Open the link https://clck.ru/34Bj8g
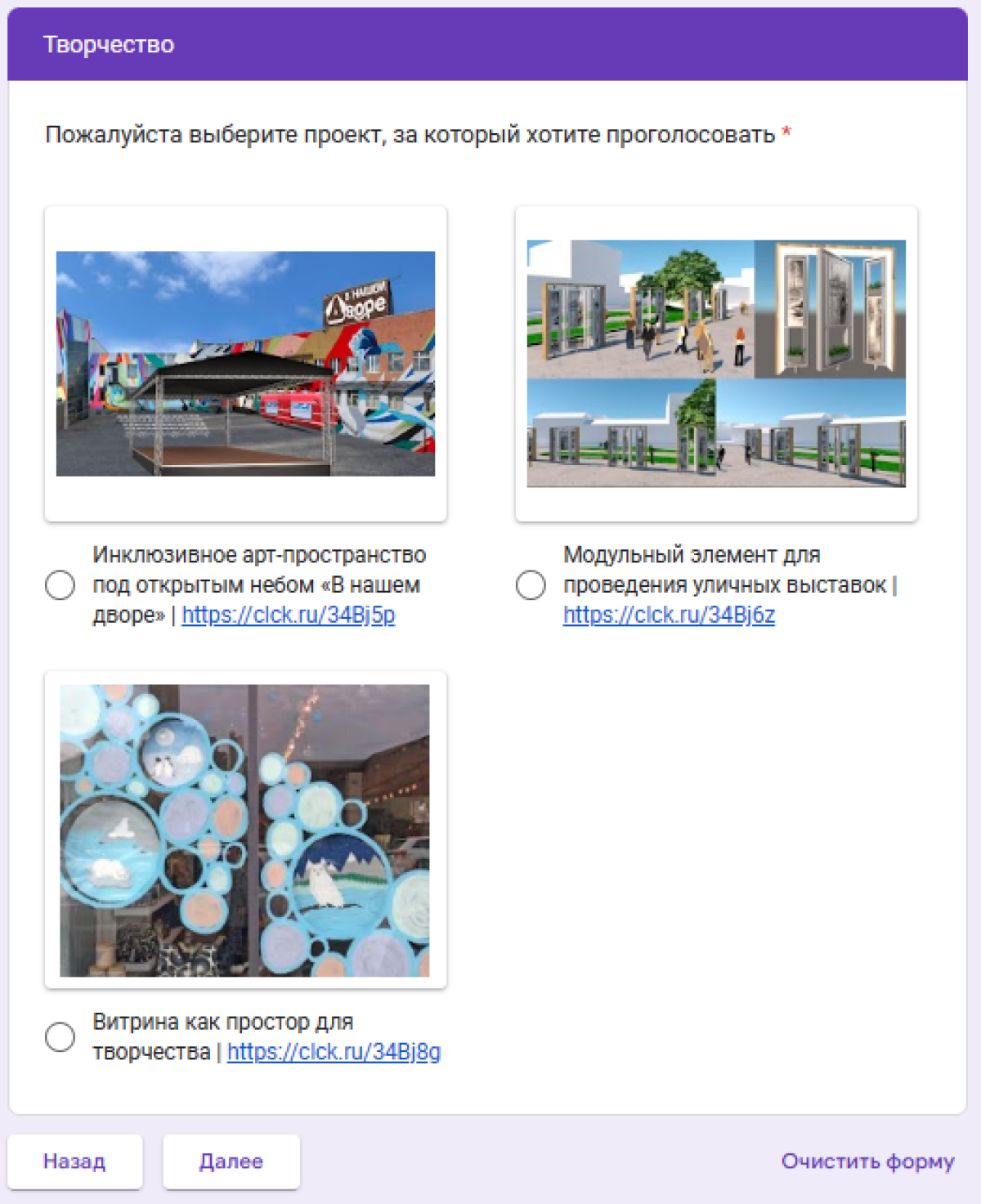 334,1052
